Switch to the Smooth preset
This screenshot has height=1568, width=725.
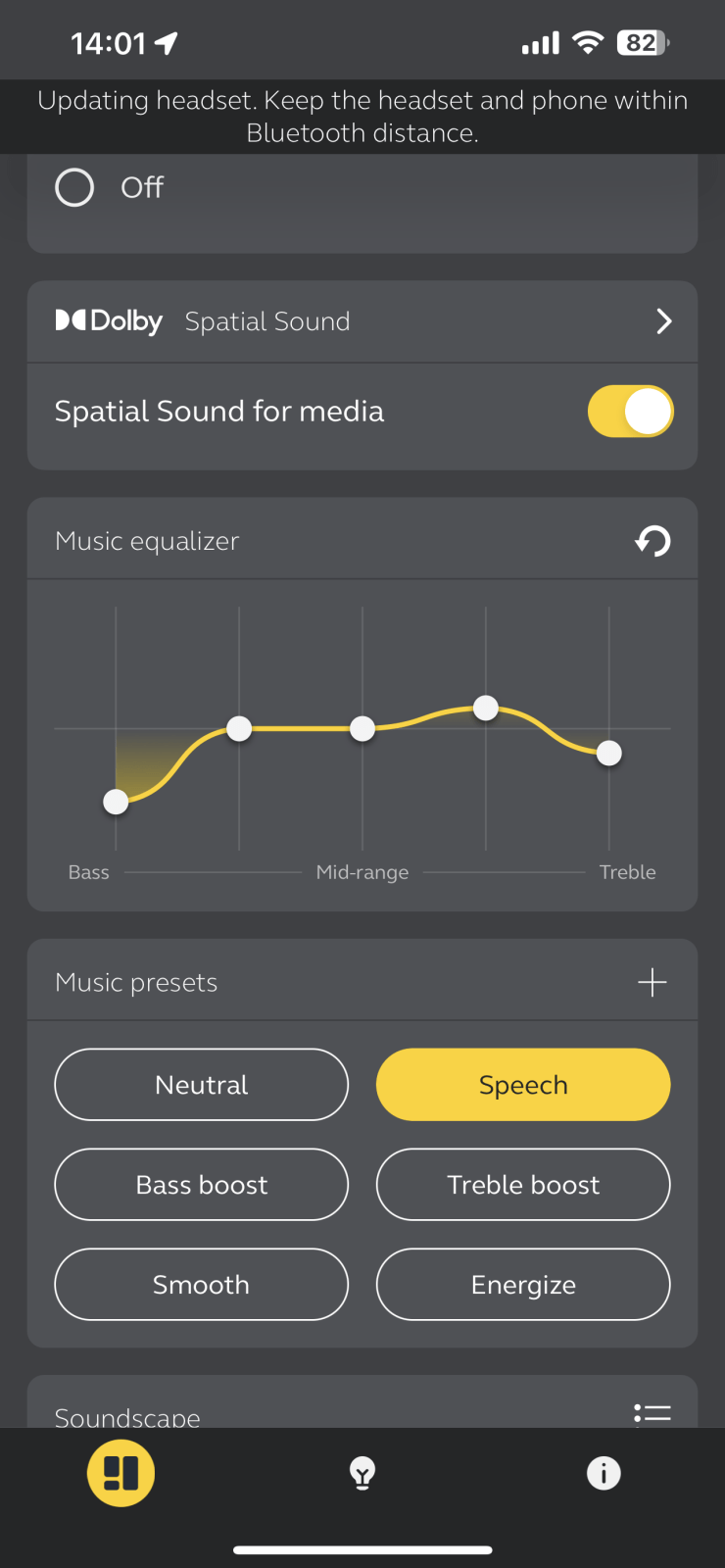[x=202, y=1285]
